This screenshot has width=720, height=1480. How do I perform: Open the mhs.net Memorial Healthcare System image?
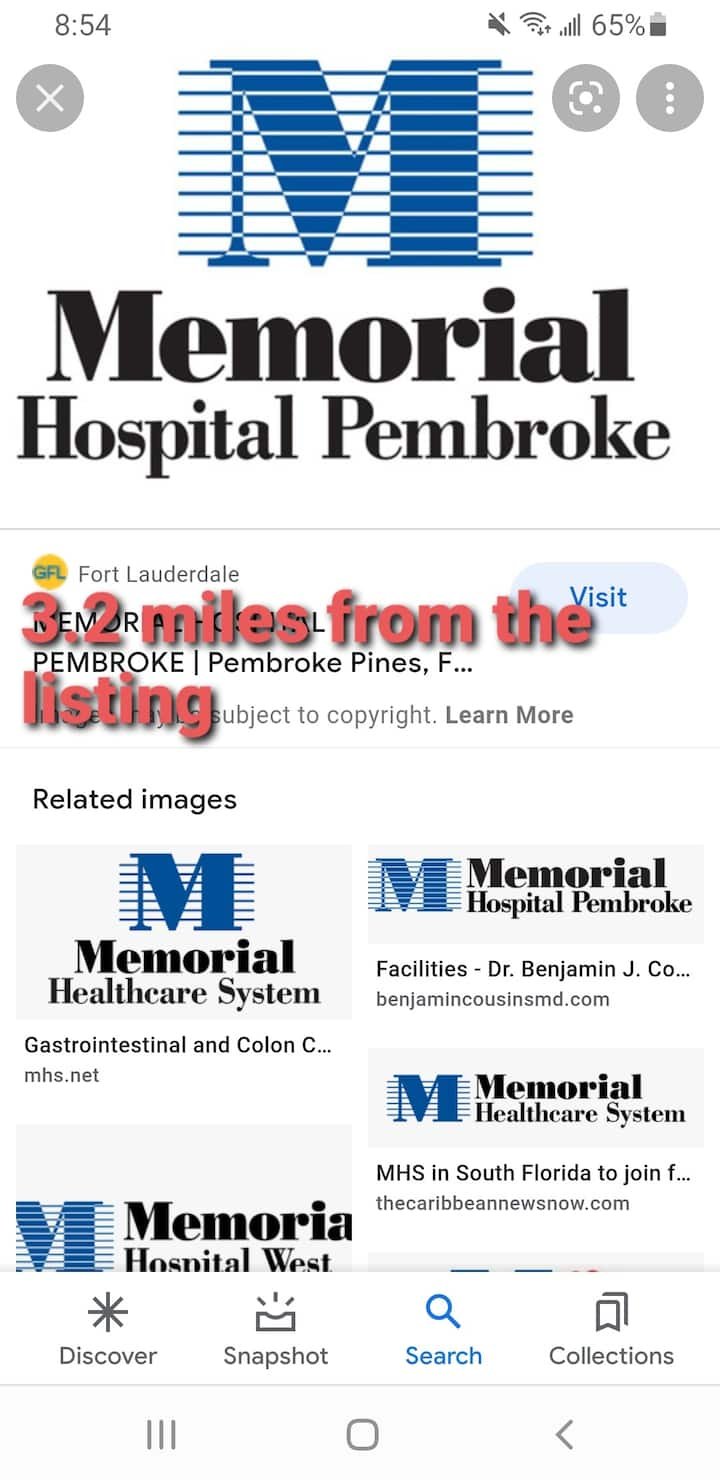click(x=184, y=932)
